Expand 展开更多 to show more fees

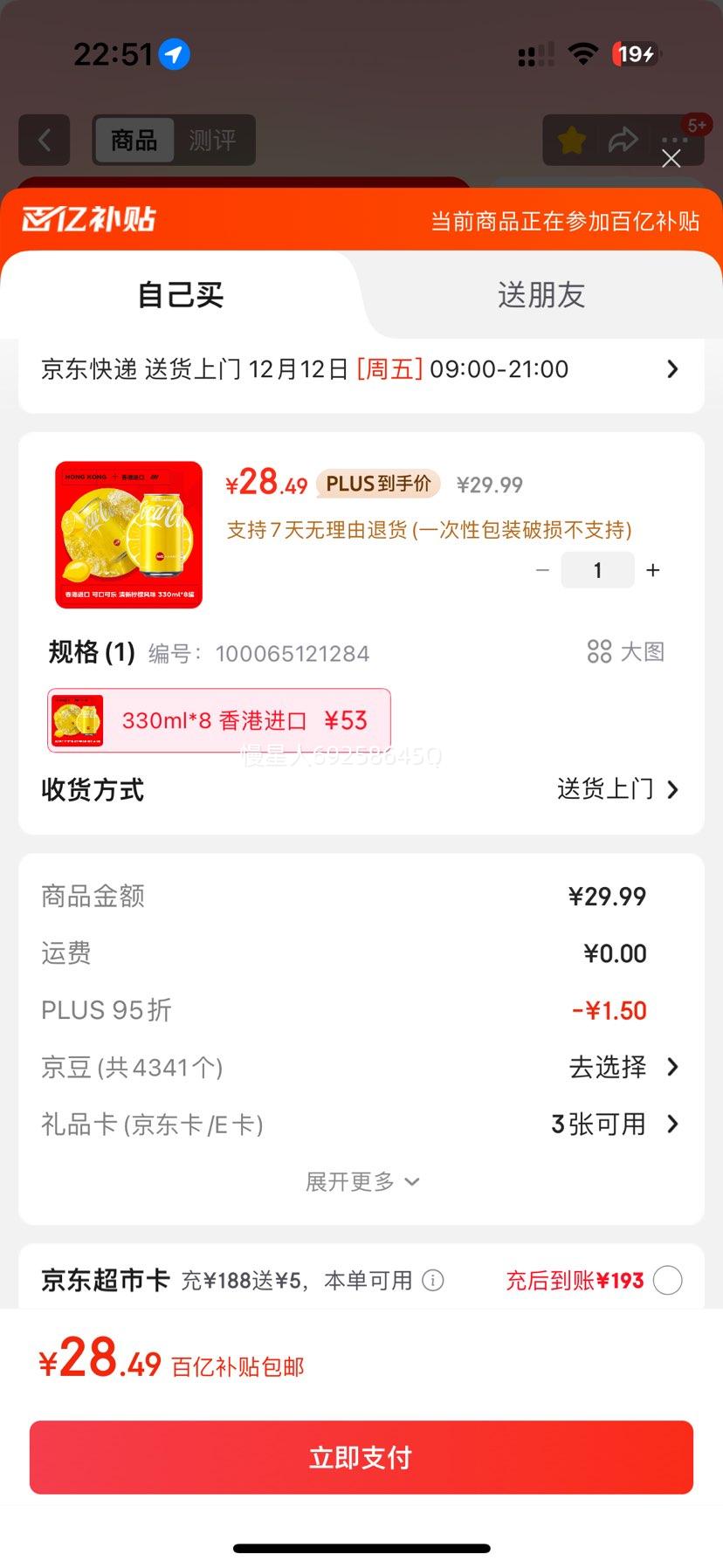(361, 1181)
